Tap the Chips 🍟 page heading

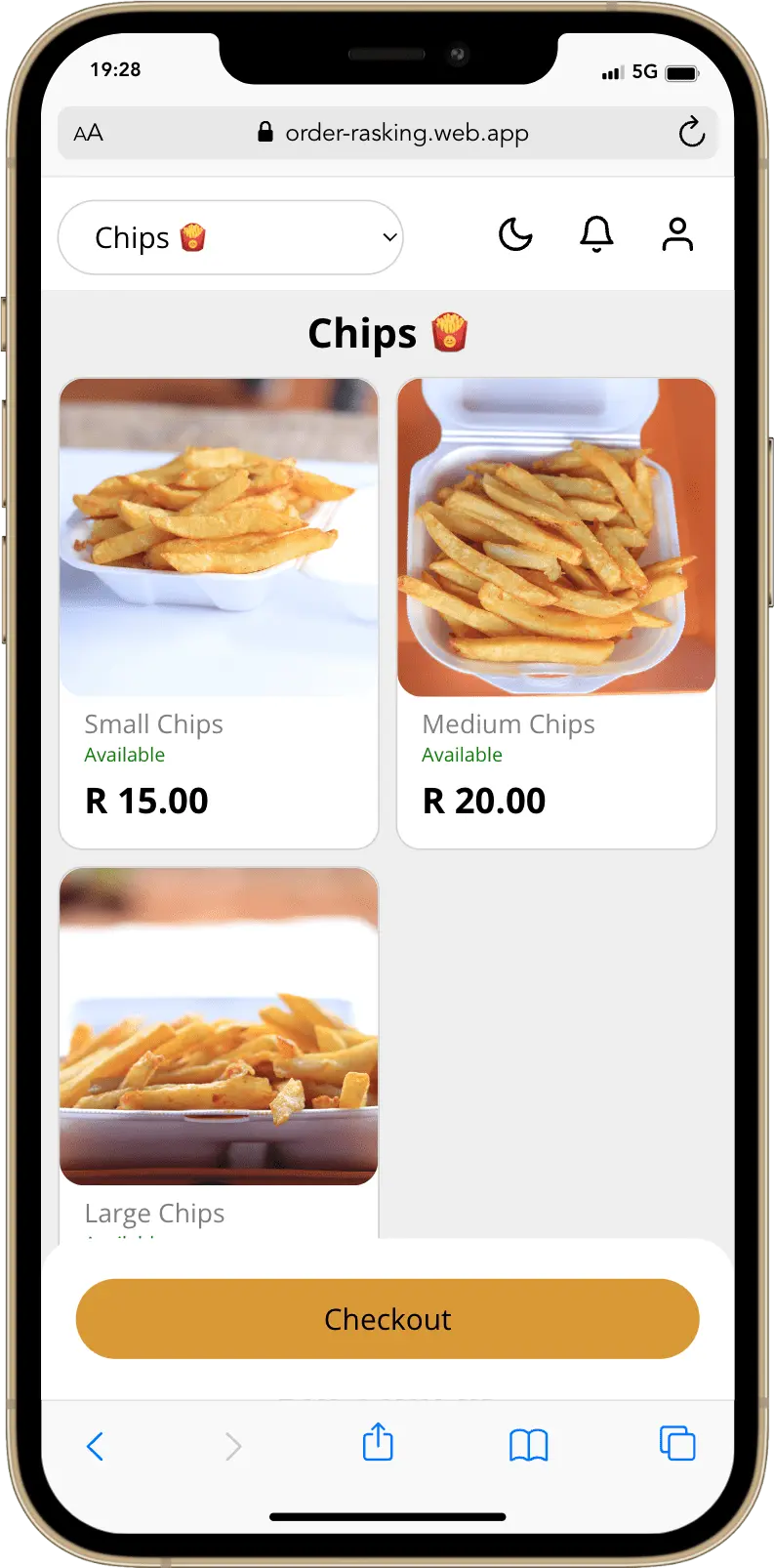(x=387, y=333)
